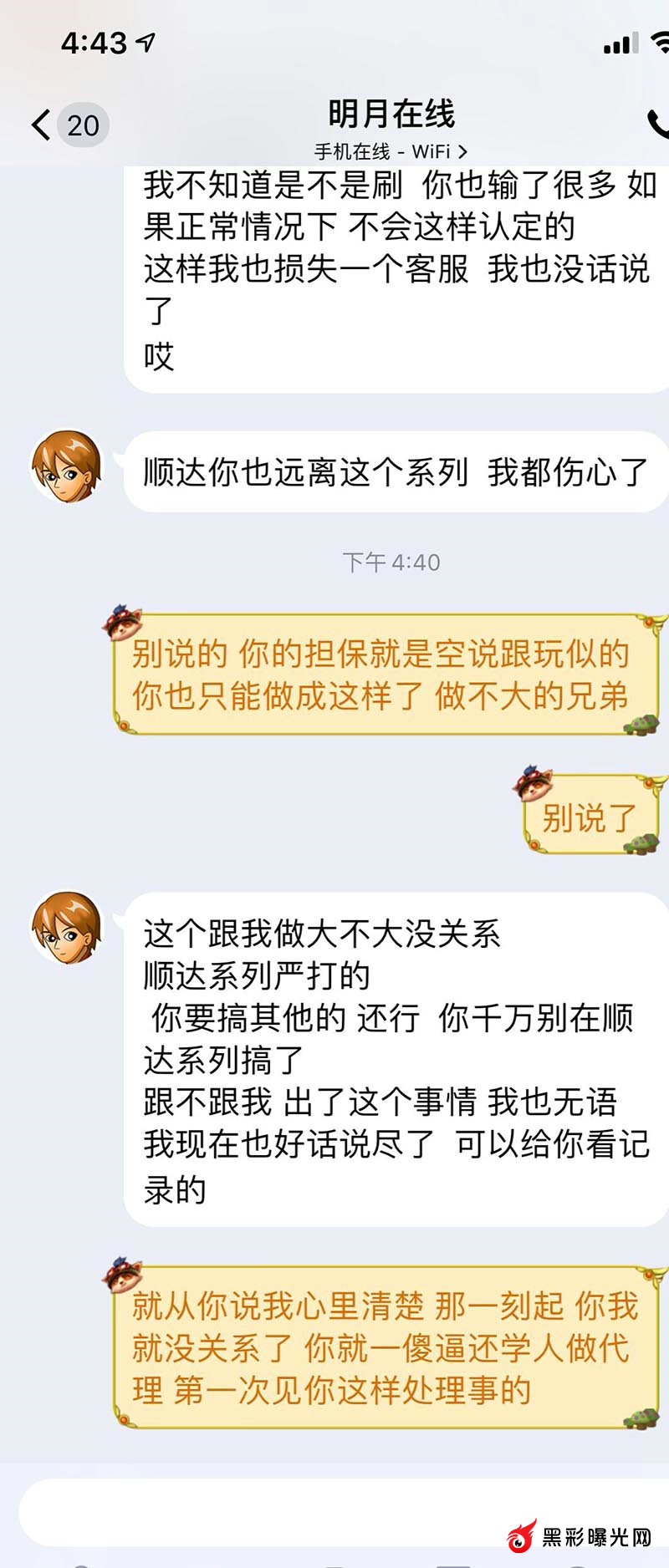Start a voice call with 明月在线
The height and width of the screenshot is (1568, 669).
pyautogui.click(x=657, y=124)
